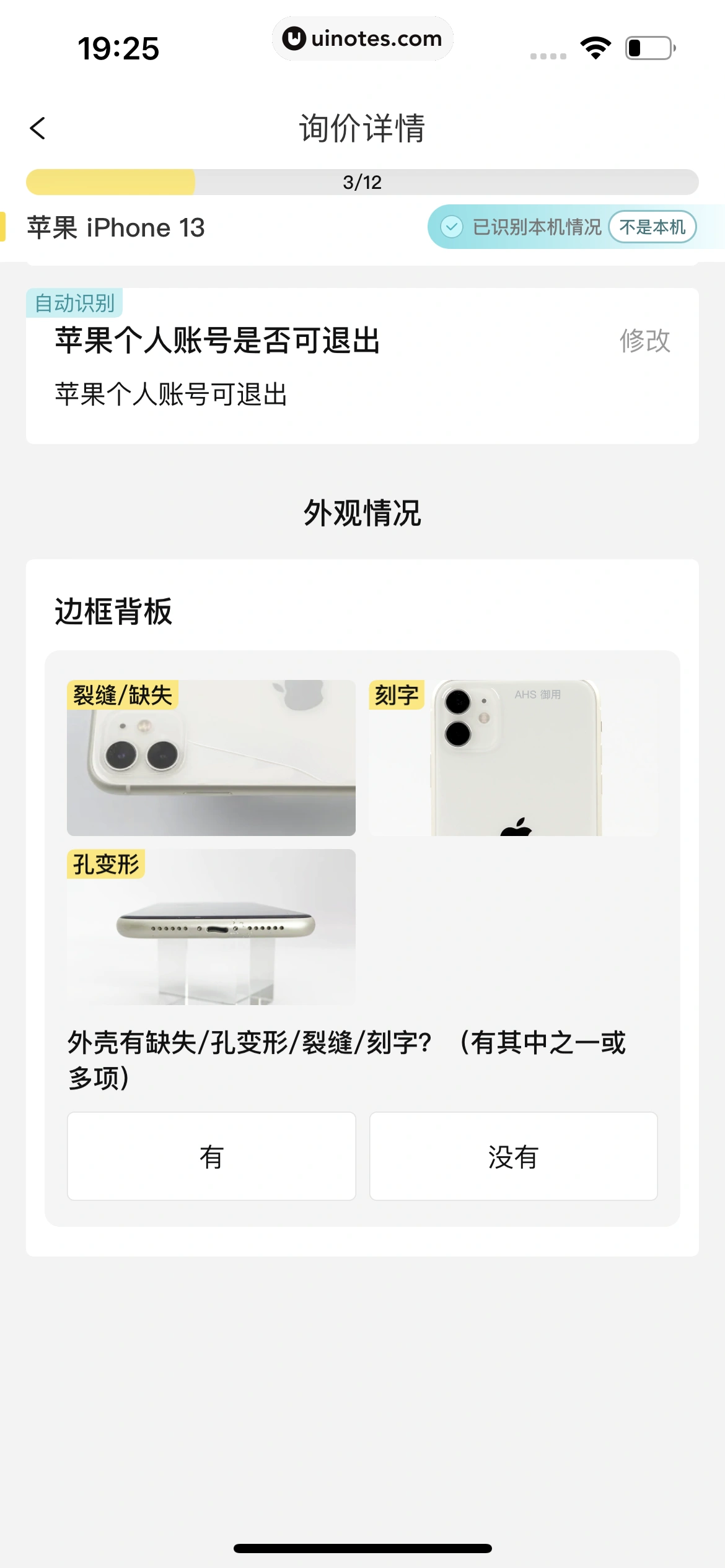Screen dimensions: 725x1568
Task: Go back from 询价详情 page
Action: (38, 128)
